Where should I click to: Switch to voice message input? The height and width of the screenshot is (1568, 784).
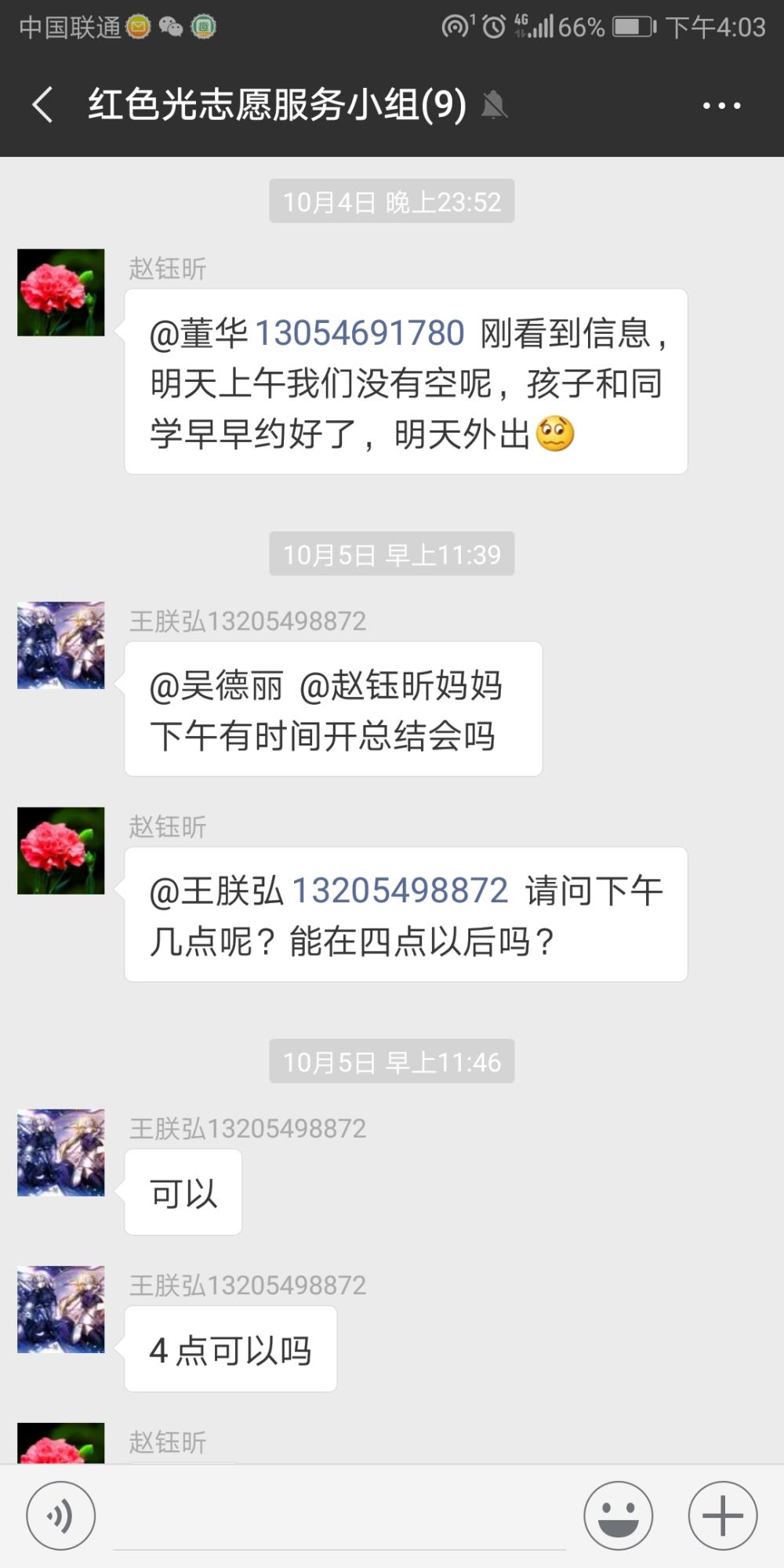[x=61, y=1515]
